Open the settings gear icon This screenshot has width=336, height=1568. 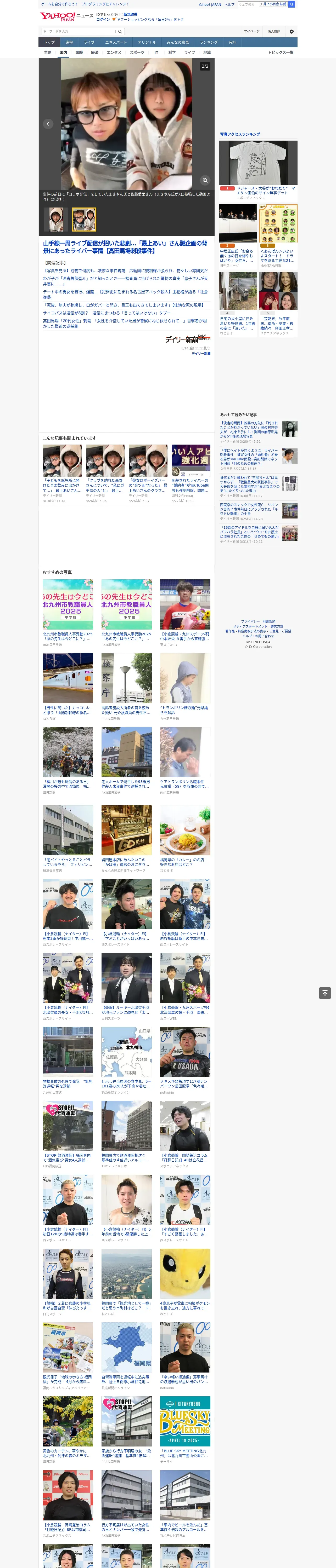pos(292,31)
